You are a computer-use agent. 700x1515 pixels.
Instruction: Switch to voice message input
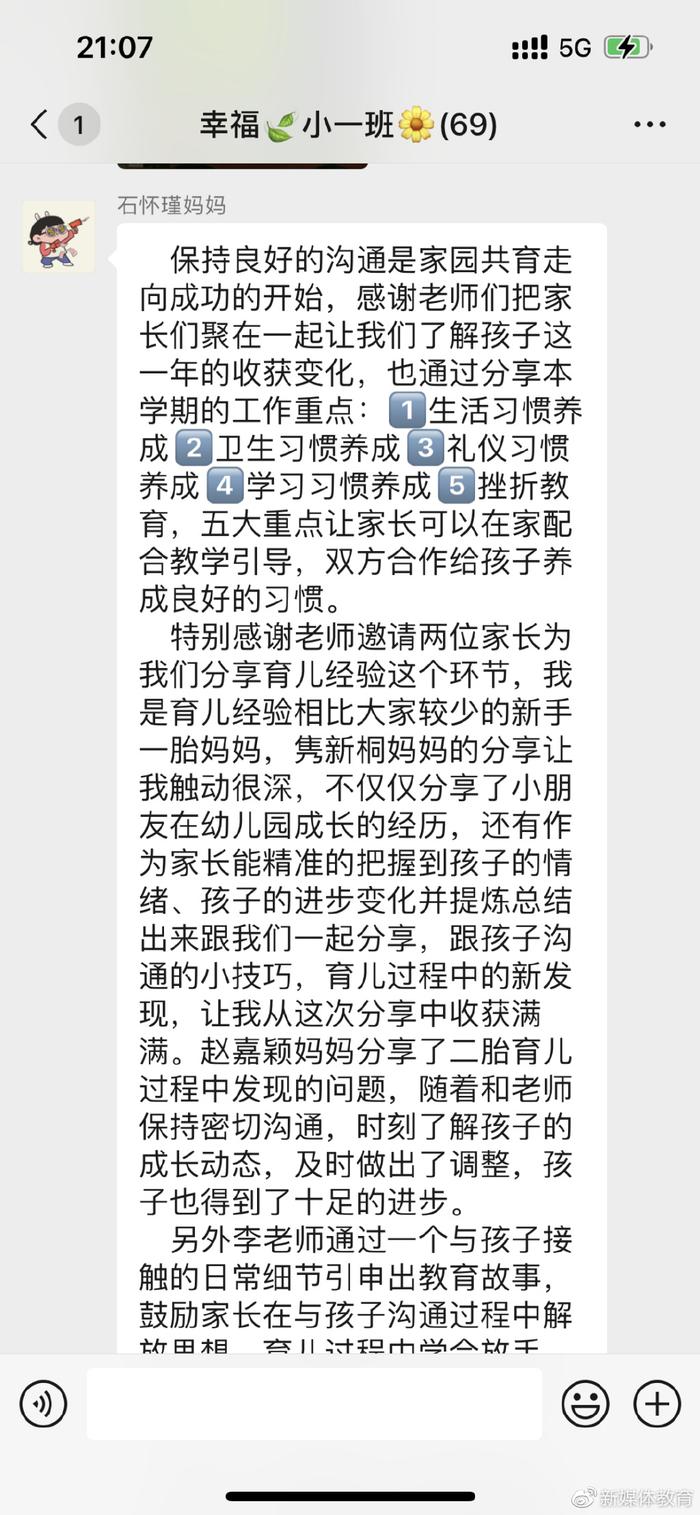43,1404
